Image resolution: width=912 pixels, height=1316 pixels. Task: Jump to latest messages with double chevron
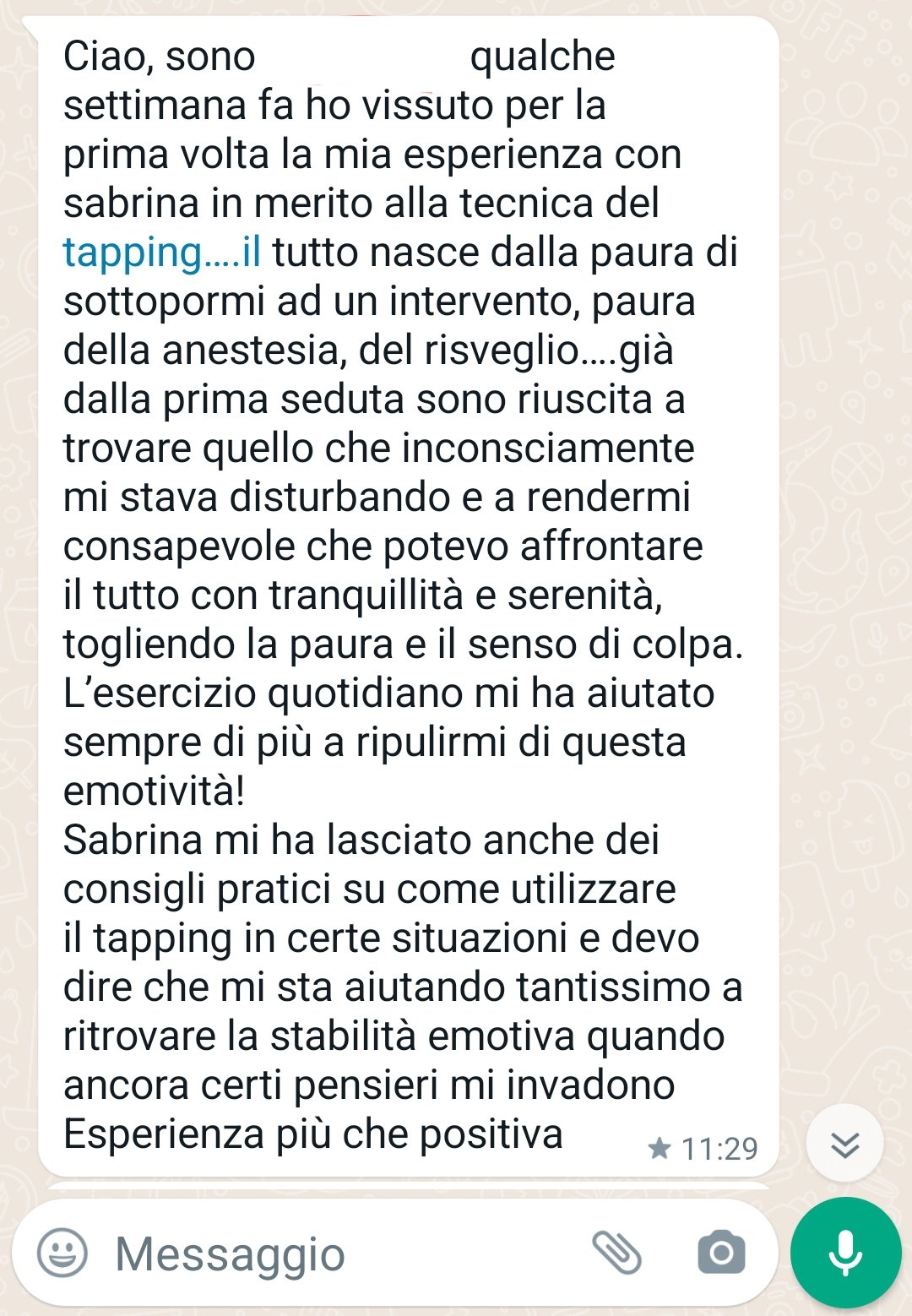[844, 1145]
